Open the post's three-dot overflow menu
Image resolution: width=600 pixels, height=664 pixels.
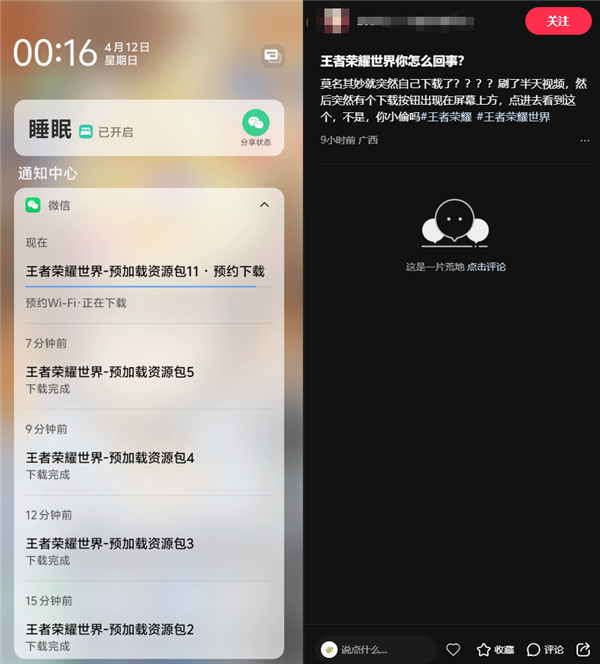click(x=585, y=141)
